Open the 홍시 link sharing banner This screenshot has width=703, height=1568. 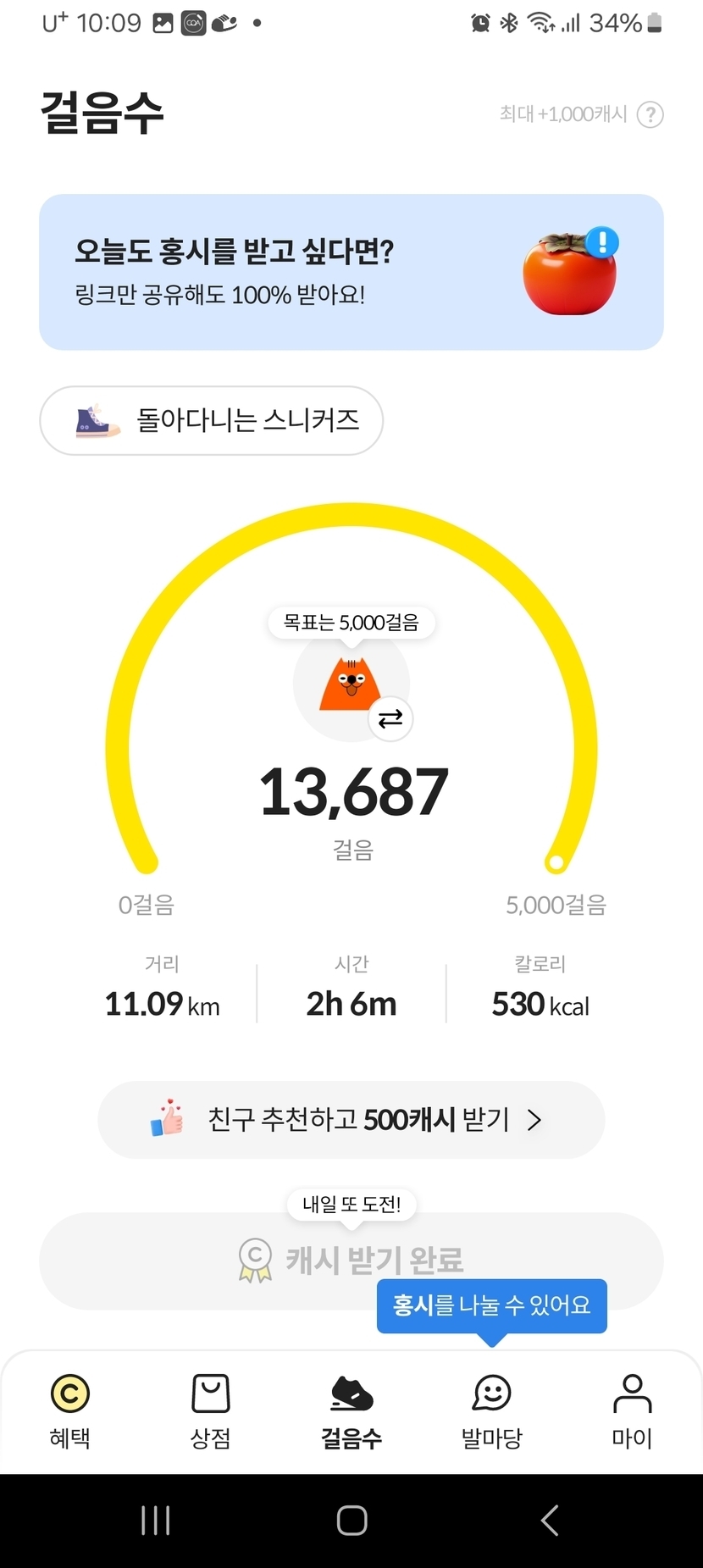(x=351, y=272)
